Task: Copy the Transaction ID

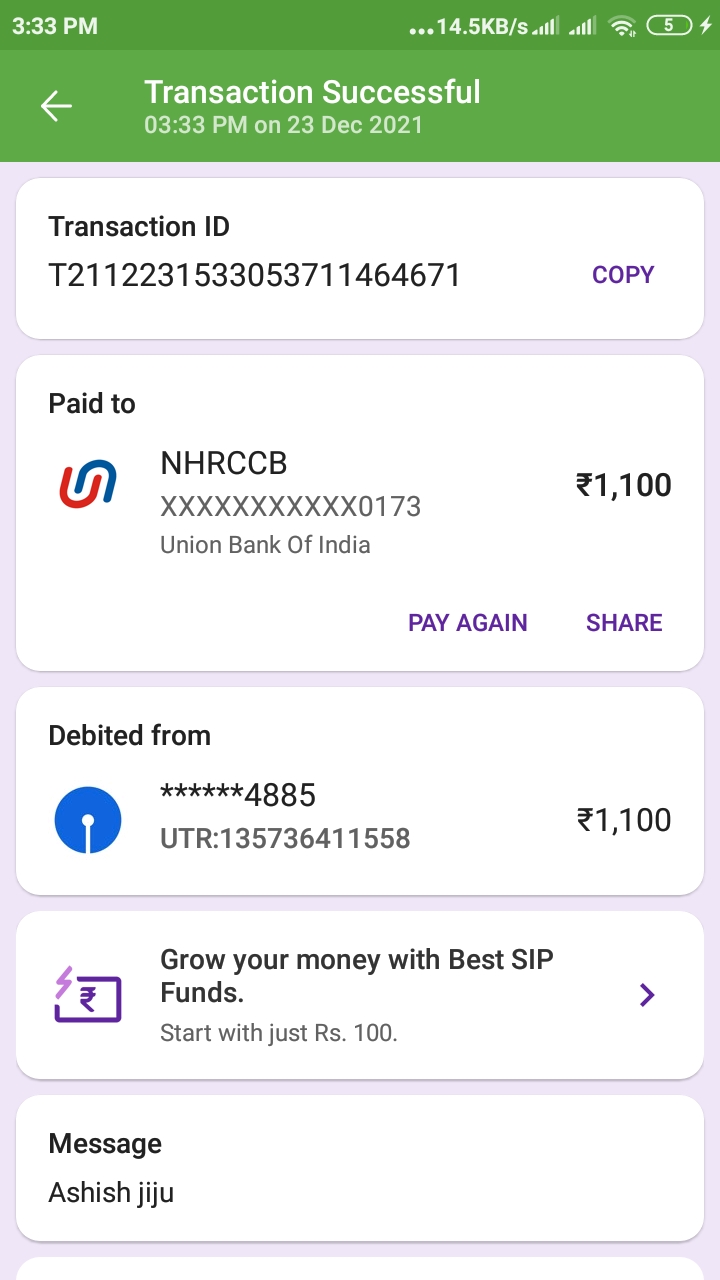Action: point(622,275)
